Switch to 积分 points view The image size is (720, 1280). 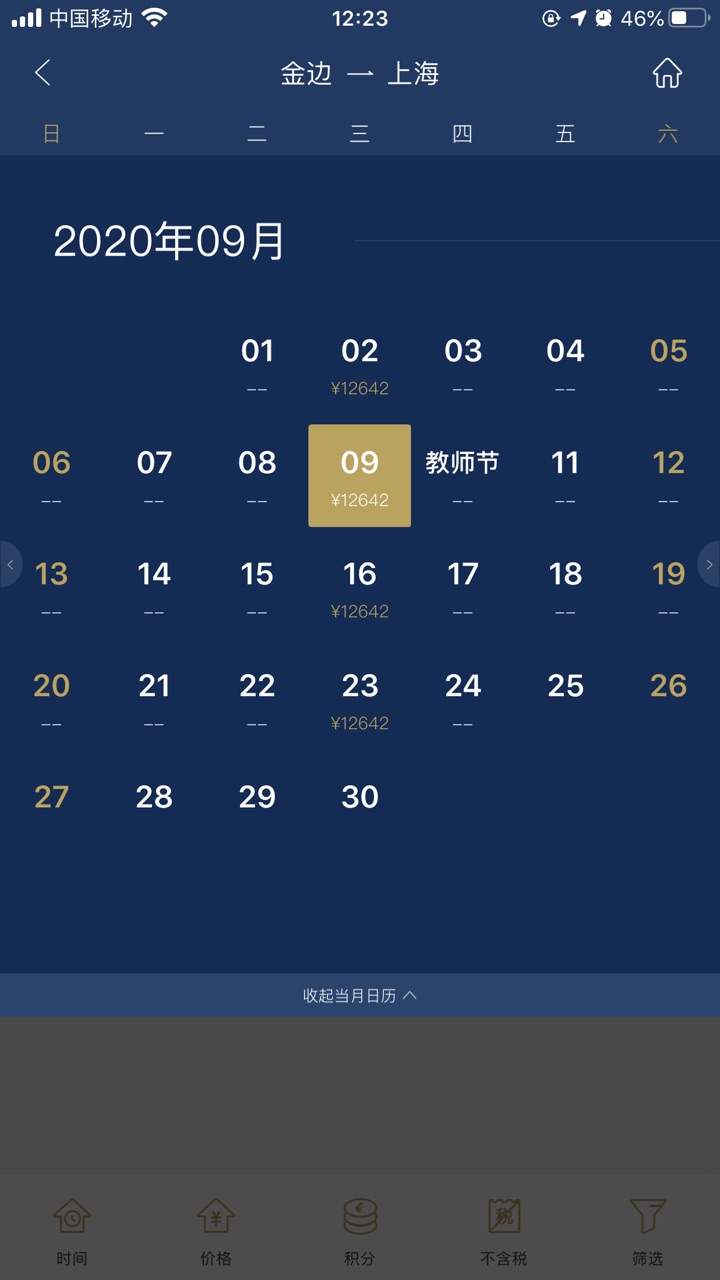point(359,1231)
